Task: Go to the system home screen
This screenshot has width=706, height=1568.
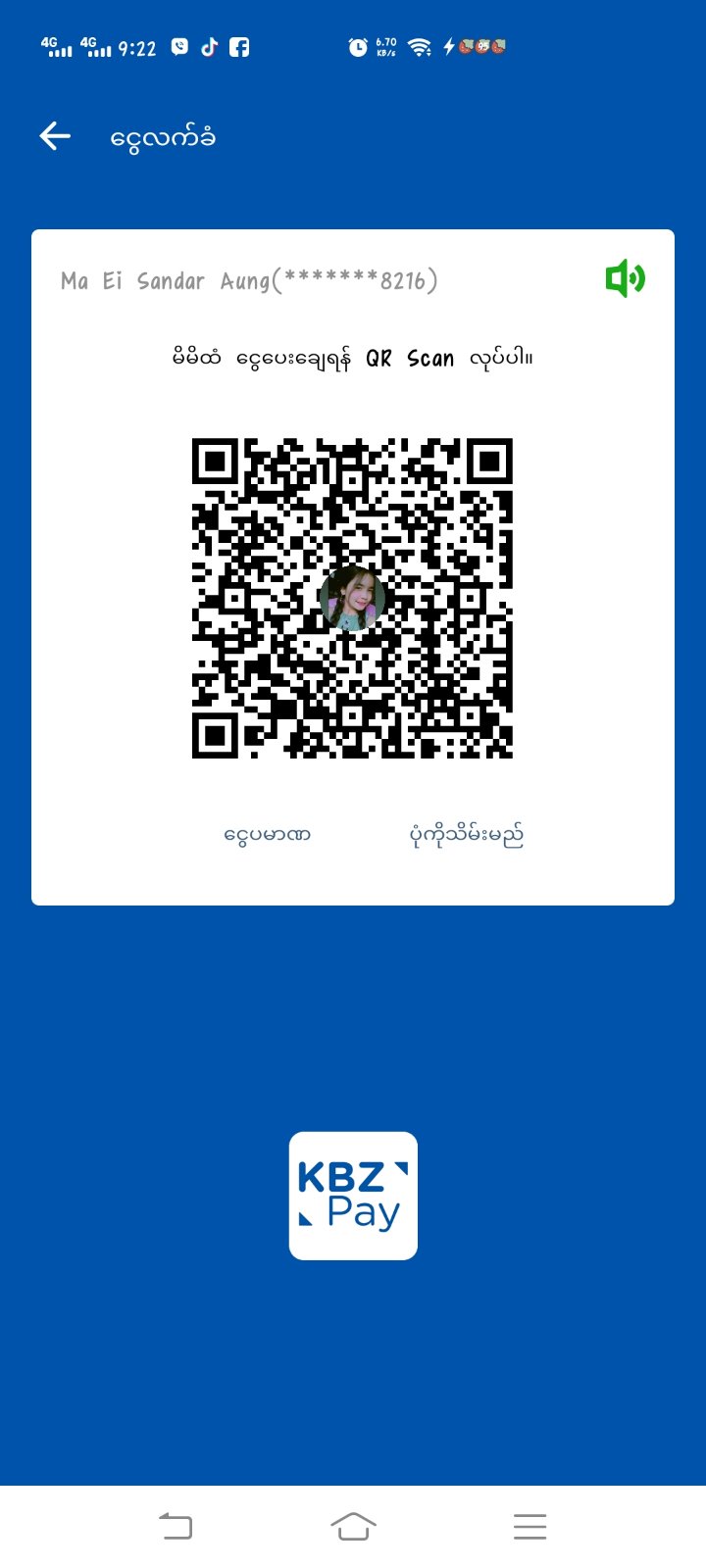Action: point(353,1526)
